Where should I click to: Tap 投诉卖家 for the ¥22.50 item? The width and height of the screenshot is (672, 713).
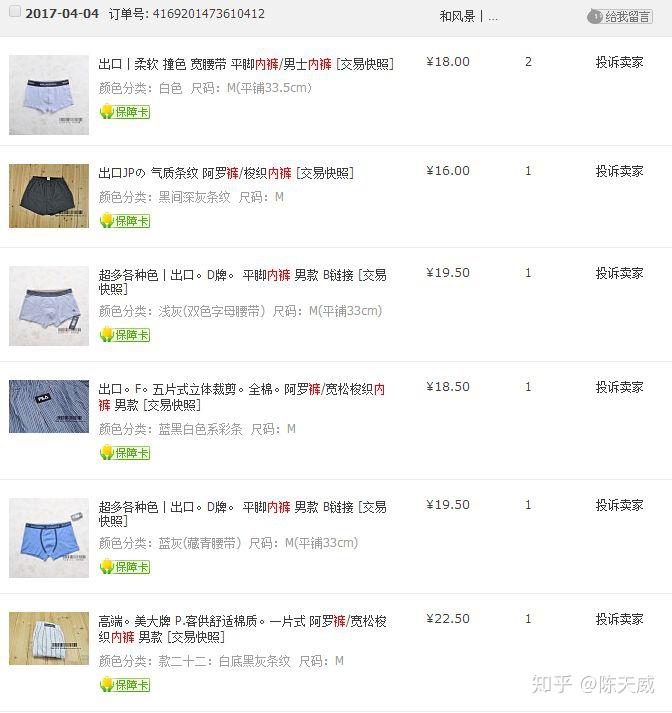coord(619,619)
